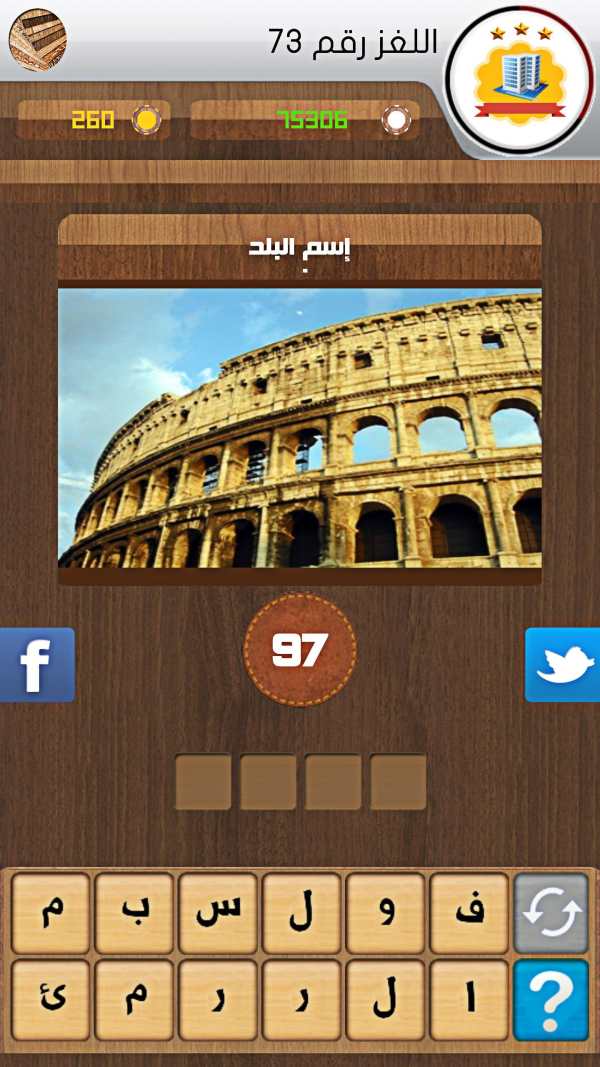Select the letter س tile
Viewport: 600px width, 1067px height.
pyautogui.click(x=218, y=913)
